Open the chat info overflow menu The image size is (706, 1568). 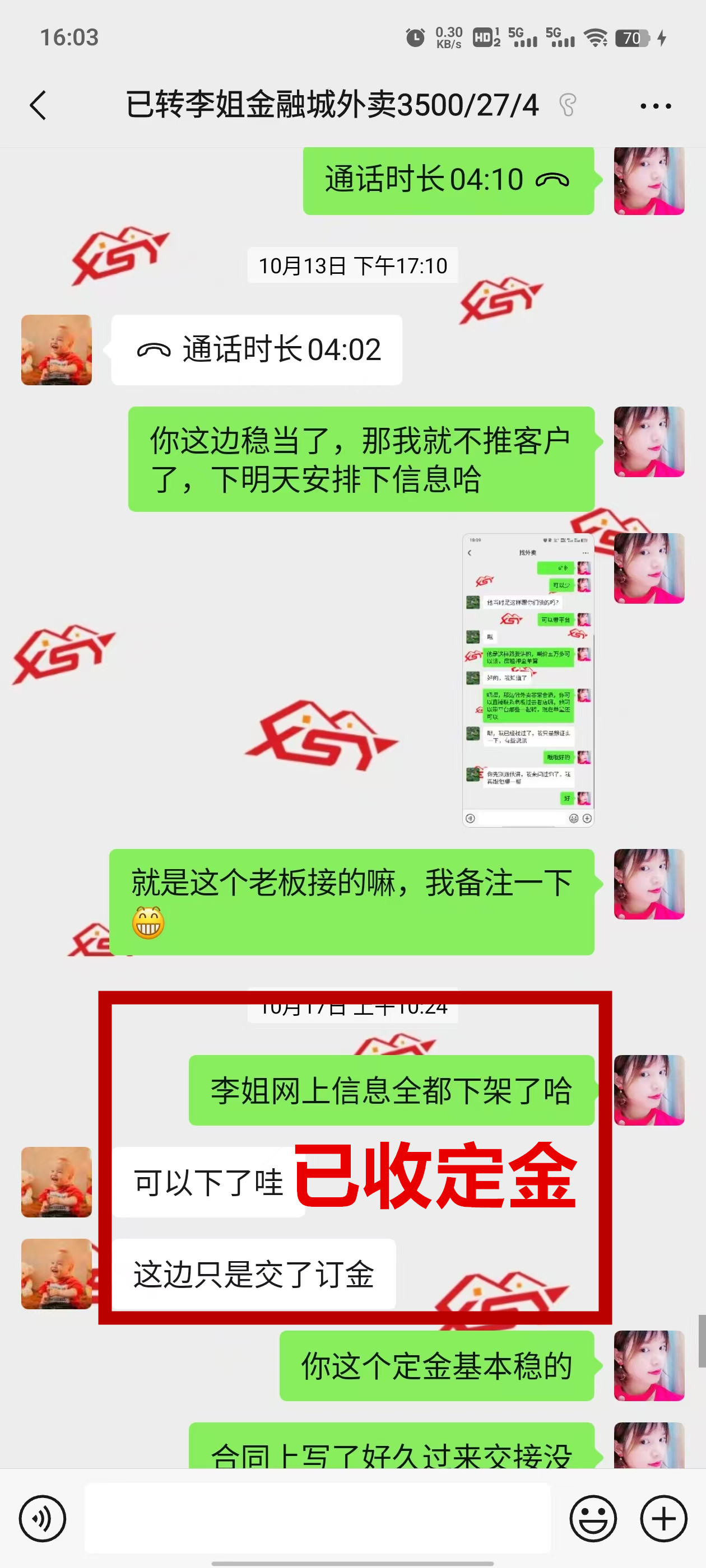point(656,106)
